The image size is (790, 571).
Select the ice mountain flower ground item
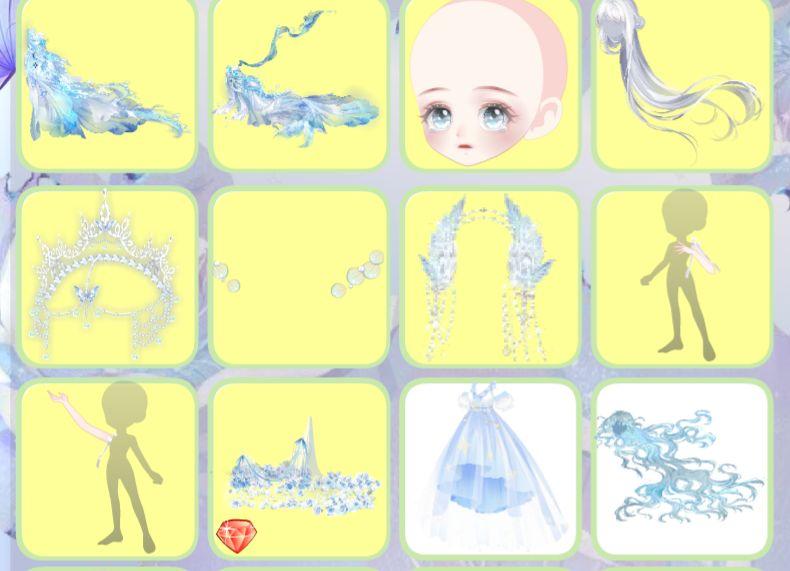tap(299, 468)
